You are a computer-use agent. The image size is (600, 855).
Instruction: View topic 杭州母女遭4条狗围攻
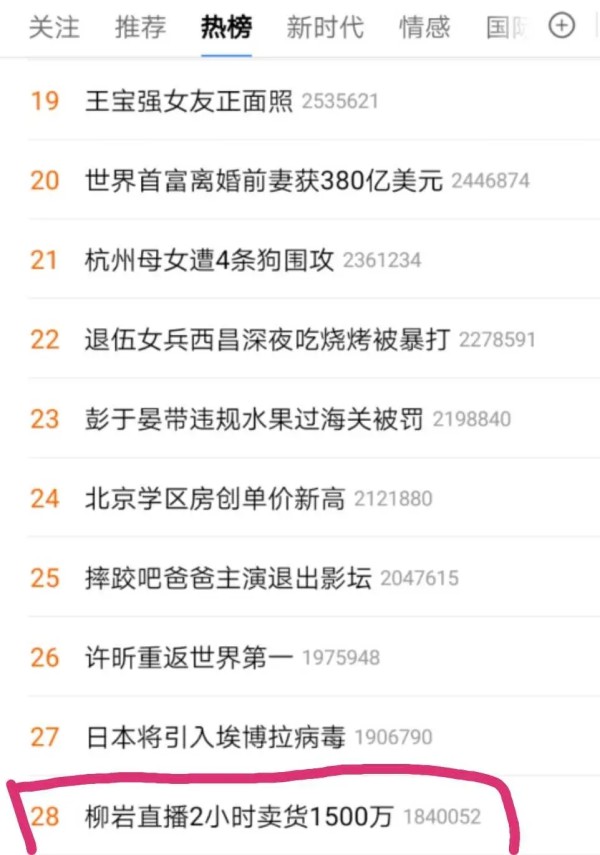pos(211,260)
